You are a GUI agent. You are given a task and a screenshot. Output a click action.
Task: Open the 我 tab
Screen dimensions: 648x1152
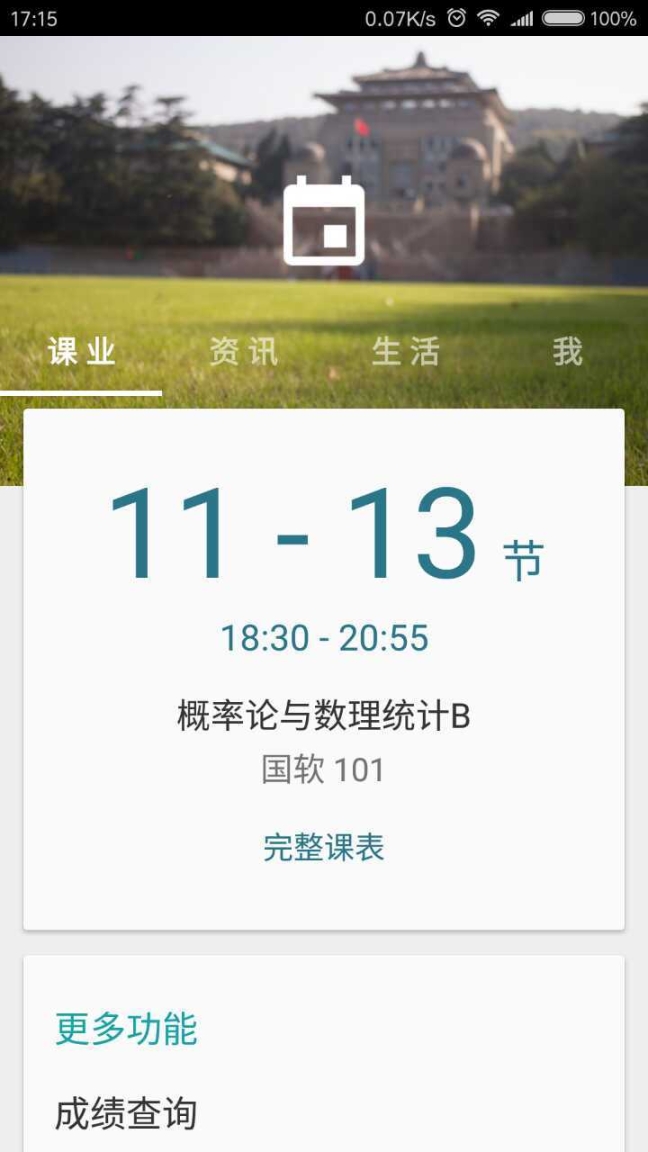pos(567,352)
